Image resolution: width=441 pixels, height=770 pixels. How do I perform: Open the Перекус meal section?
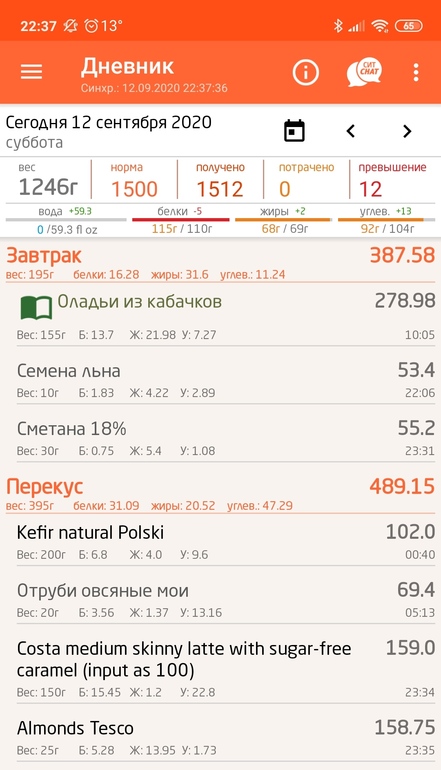click(220, 494)
